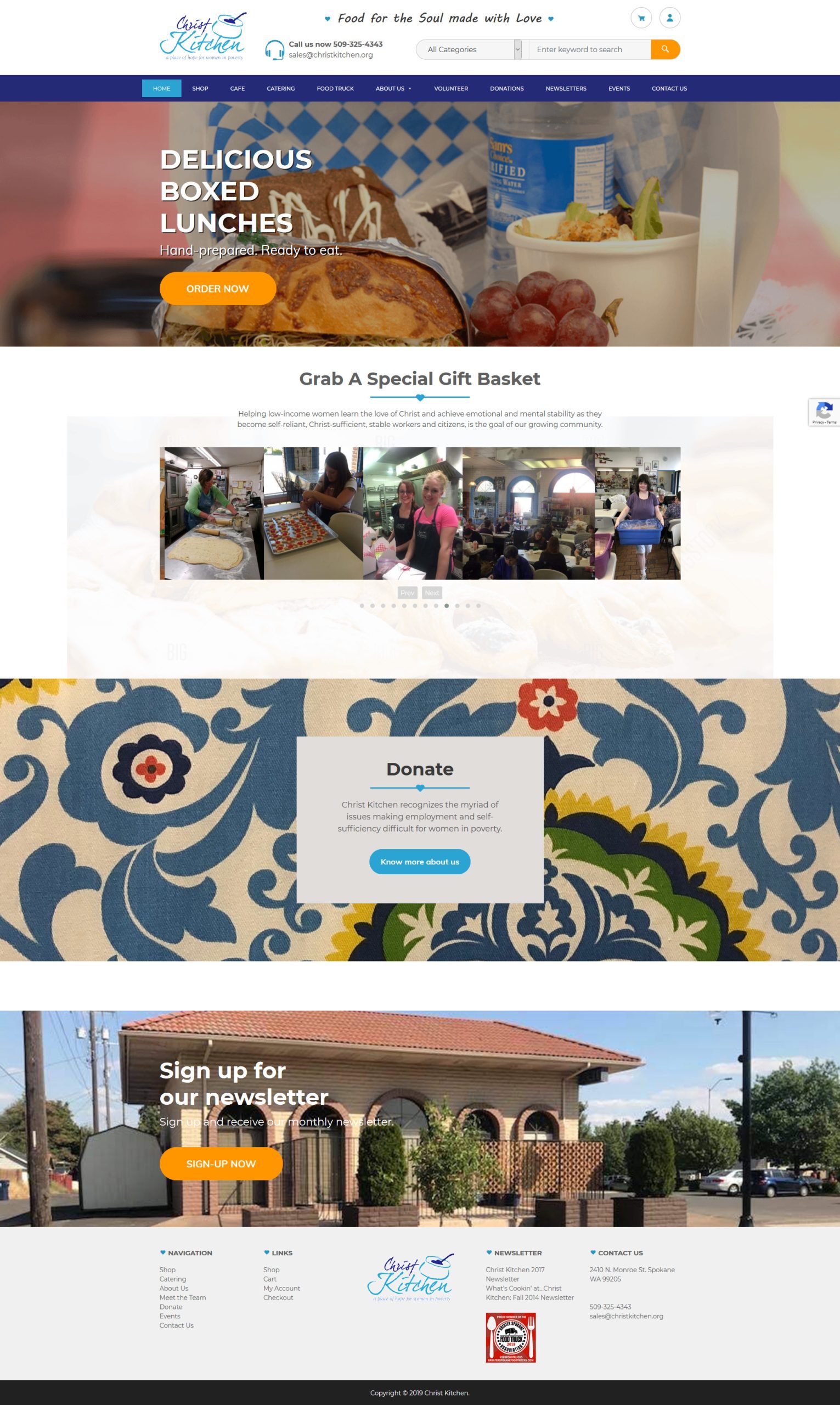
Task: Show the next carousel photos
Action: click(432, 593)
